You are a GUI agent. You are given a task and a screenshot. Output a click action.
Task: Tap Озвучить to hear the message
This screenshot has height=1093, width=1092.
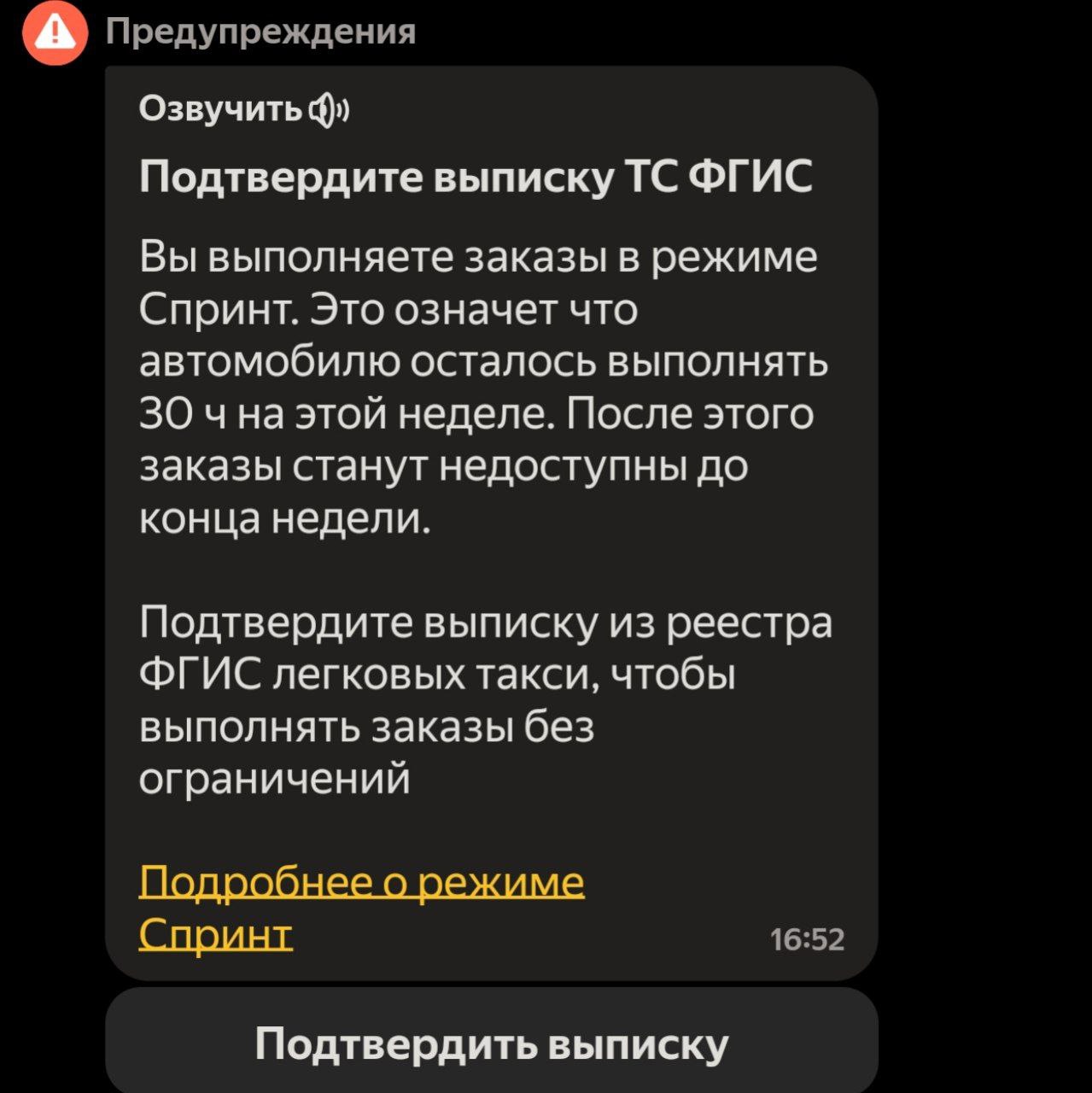coord(244,109)
